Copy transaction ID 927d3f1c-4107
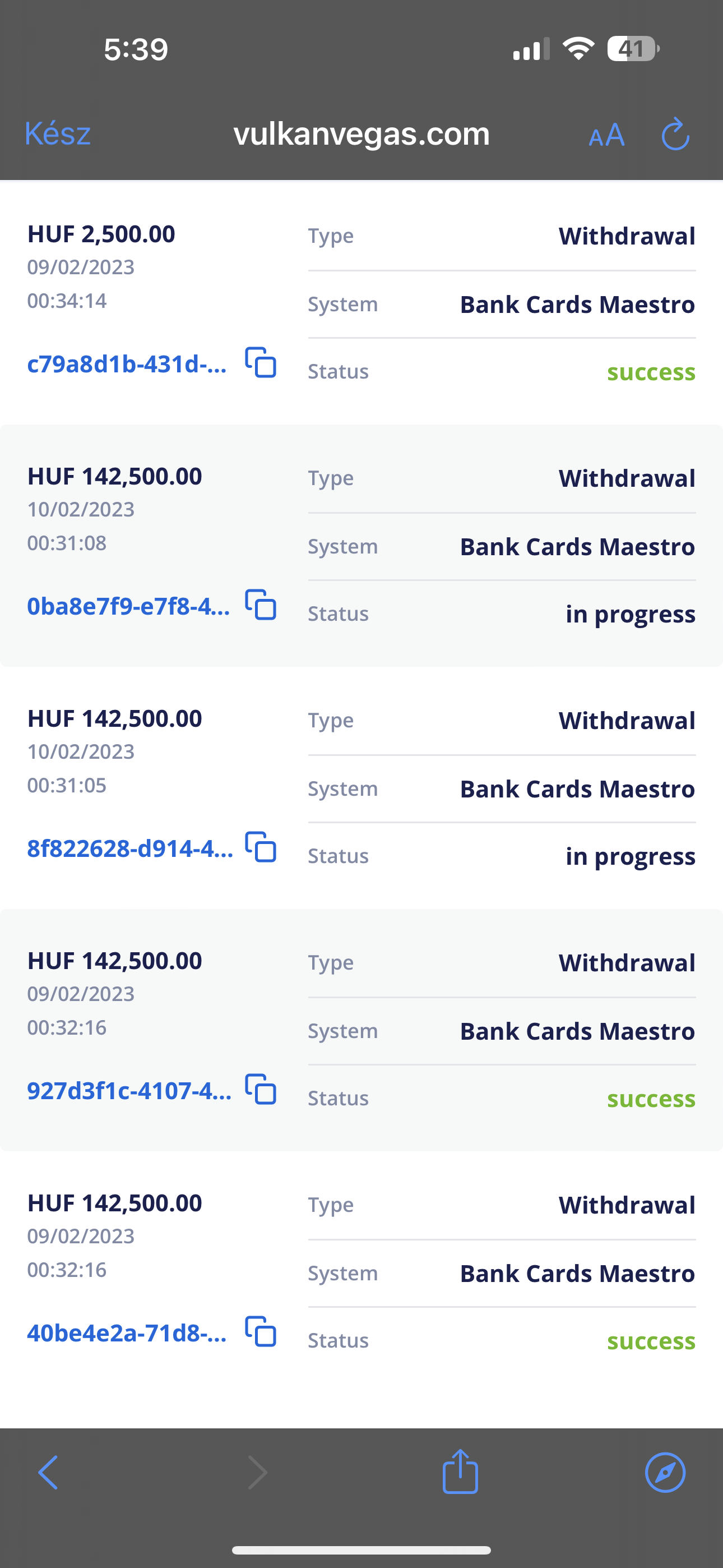The width and height of the screenshot is (723, 1568). click(261, 1090)
